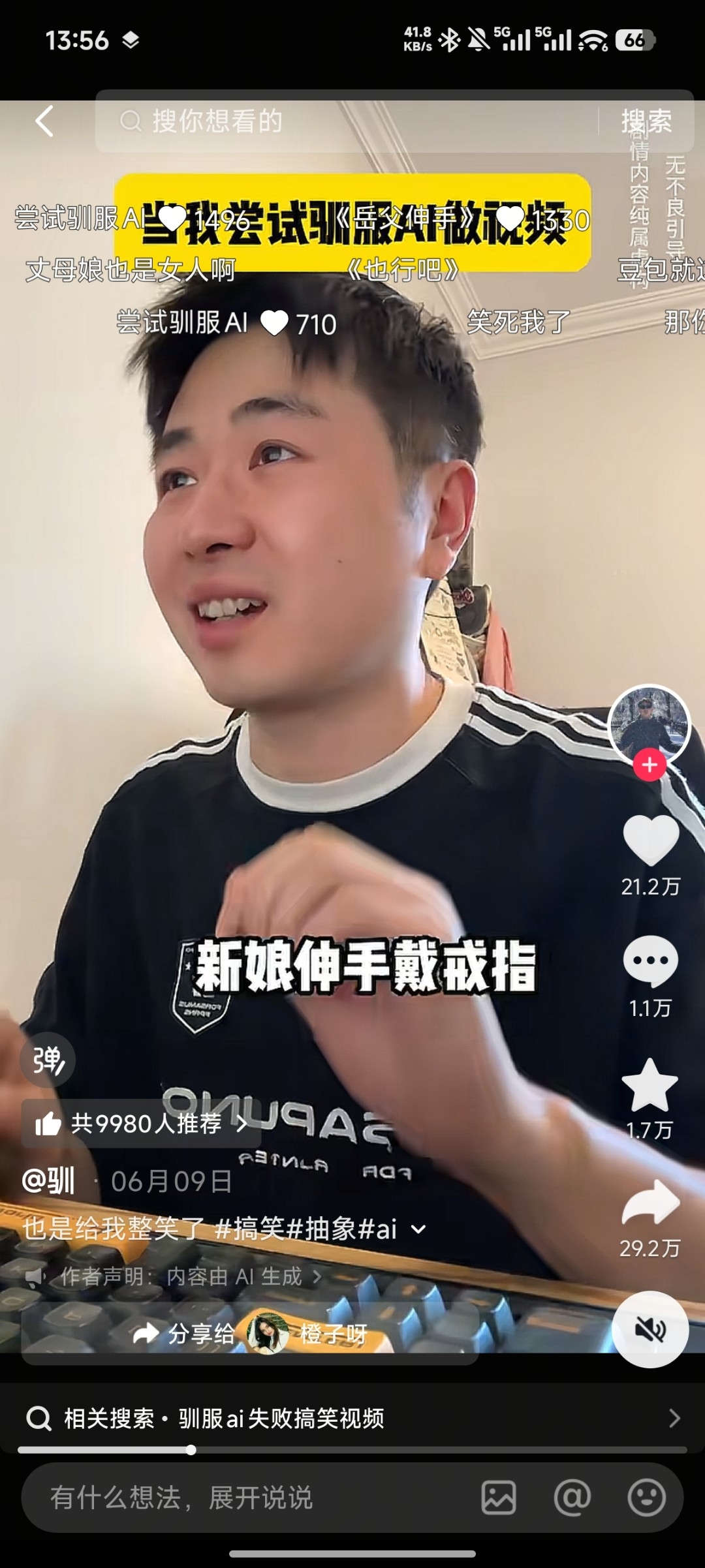Share the video to 橙子呀
This screenshot has height=1568, width=705.
(250, 1334)
